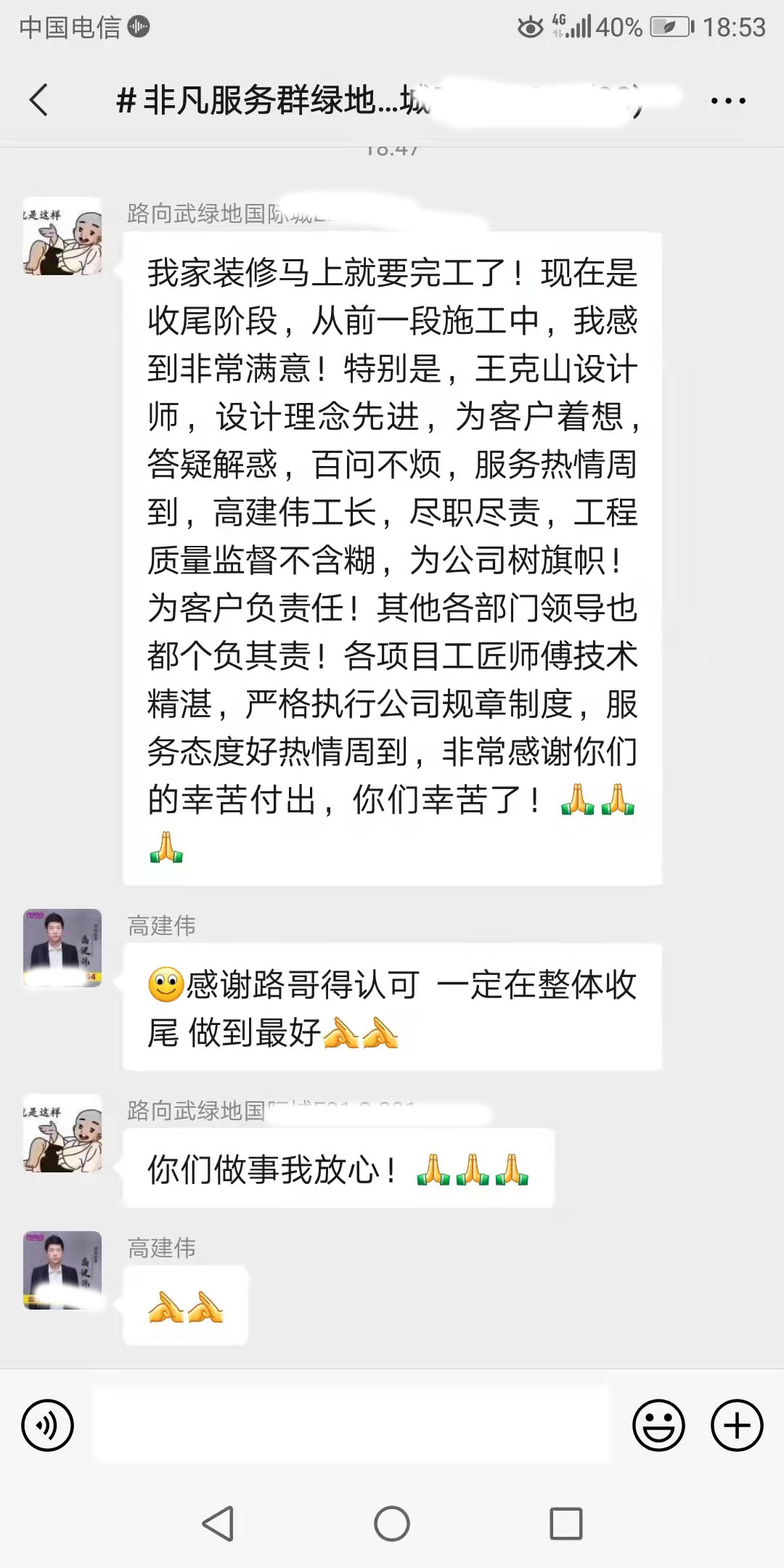This screenshot has width=784, height=1568.
Task: Open the plus attachment menu
Action: pos(736,1426)
